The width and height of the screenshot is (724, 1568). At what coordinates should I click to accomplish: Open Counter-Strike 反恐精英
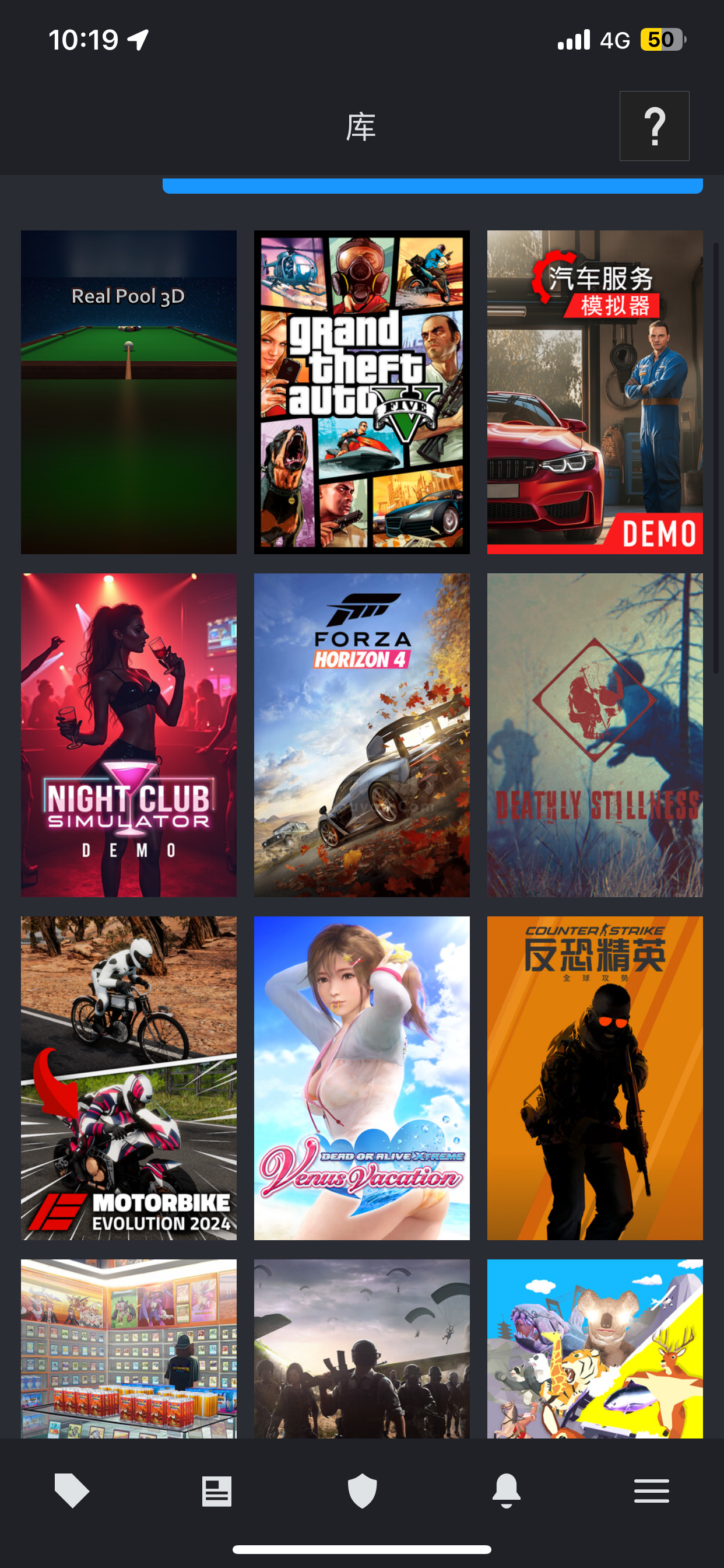click(x=595, y=1078)
